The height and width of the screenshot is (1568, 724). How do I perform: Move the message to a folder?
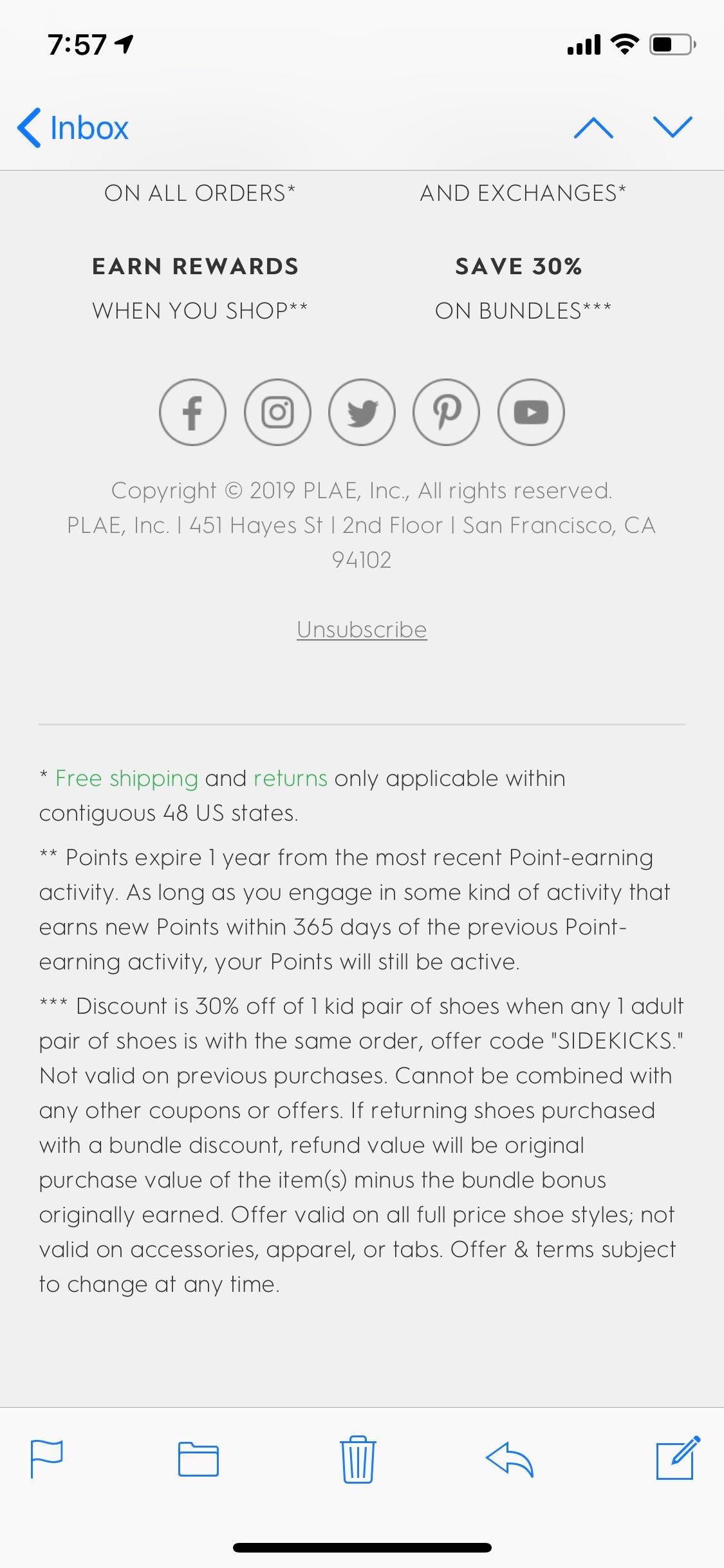point(198,1459)
